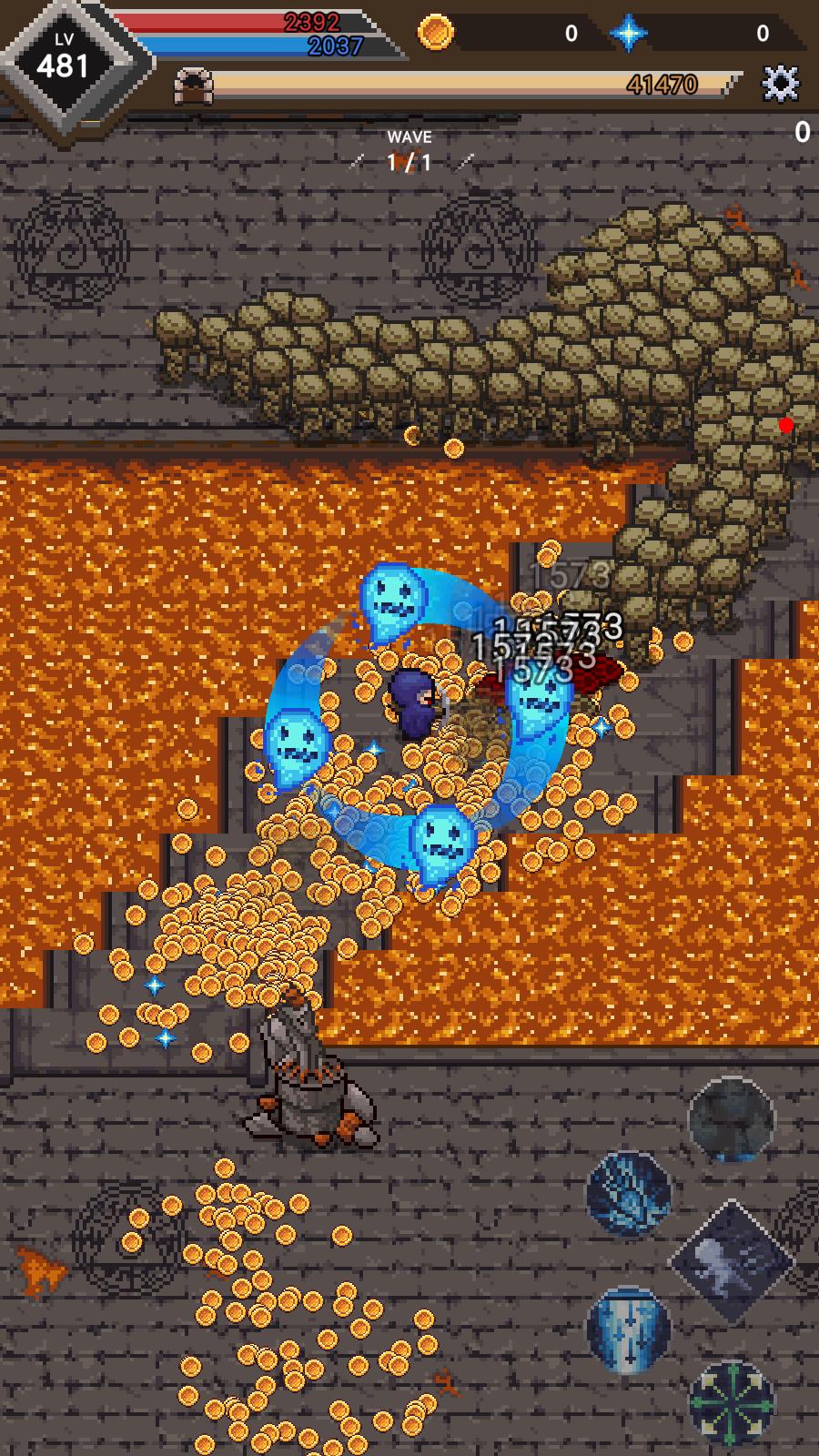Activate the green eight-arrow burst skill

[731, 1402]
